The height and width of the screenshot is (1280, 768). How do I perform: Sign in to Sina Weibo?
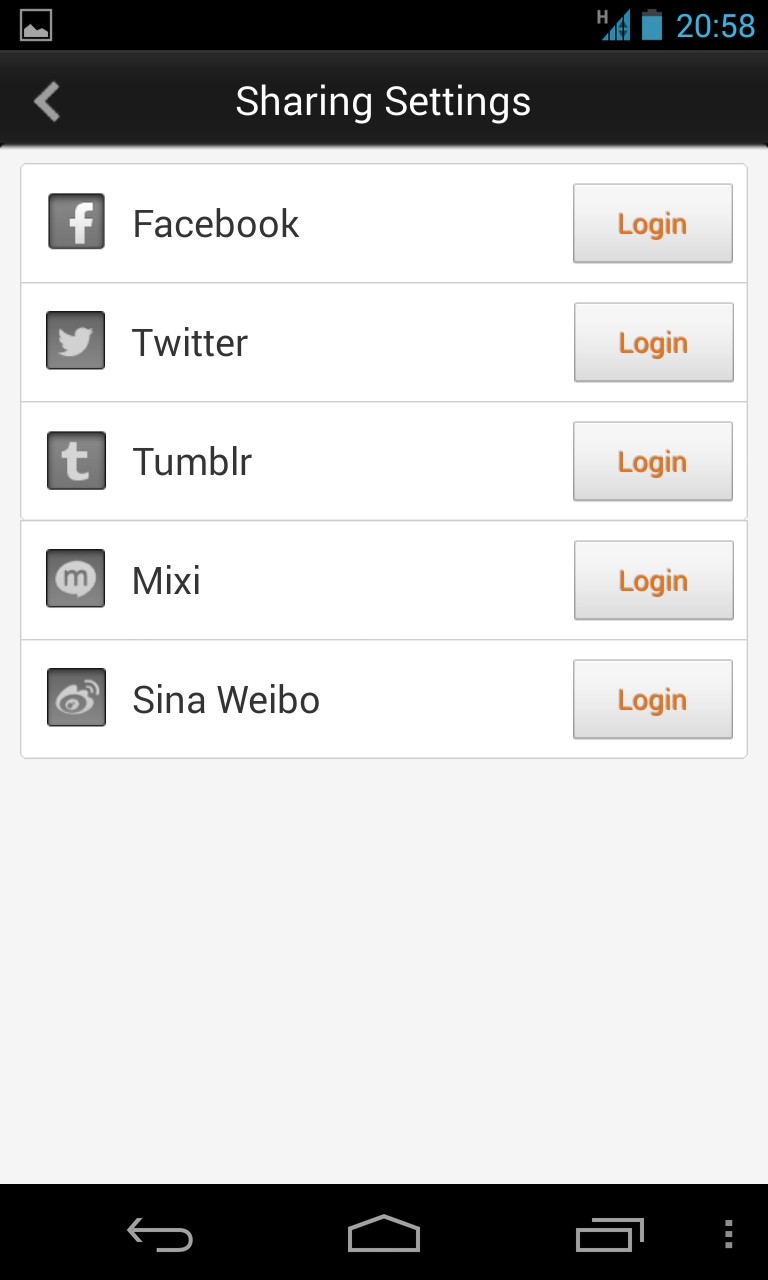652,699
